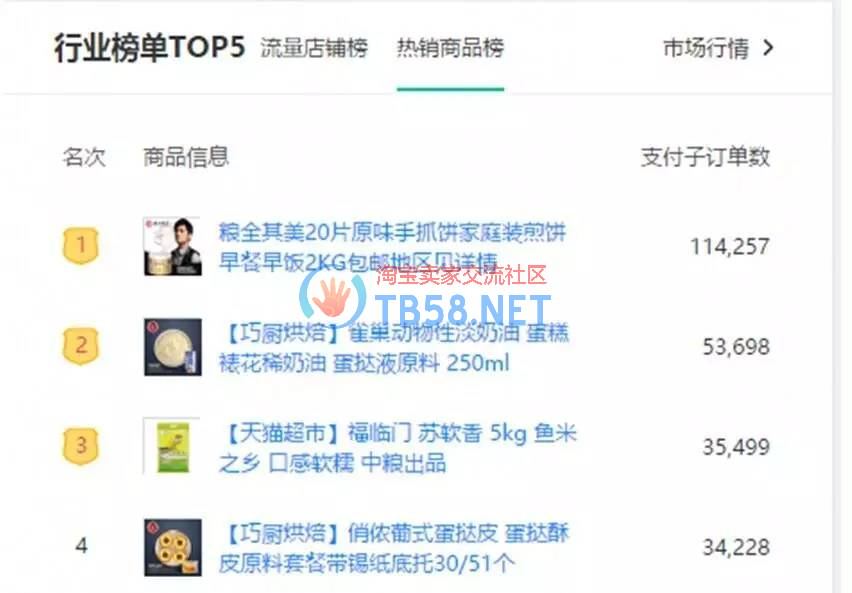Open the 雀巢动物性淡奶油 product link
This screenshot has width=852, height=593.
tap(394, 347)
